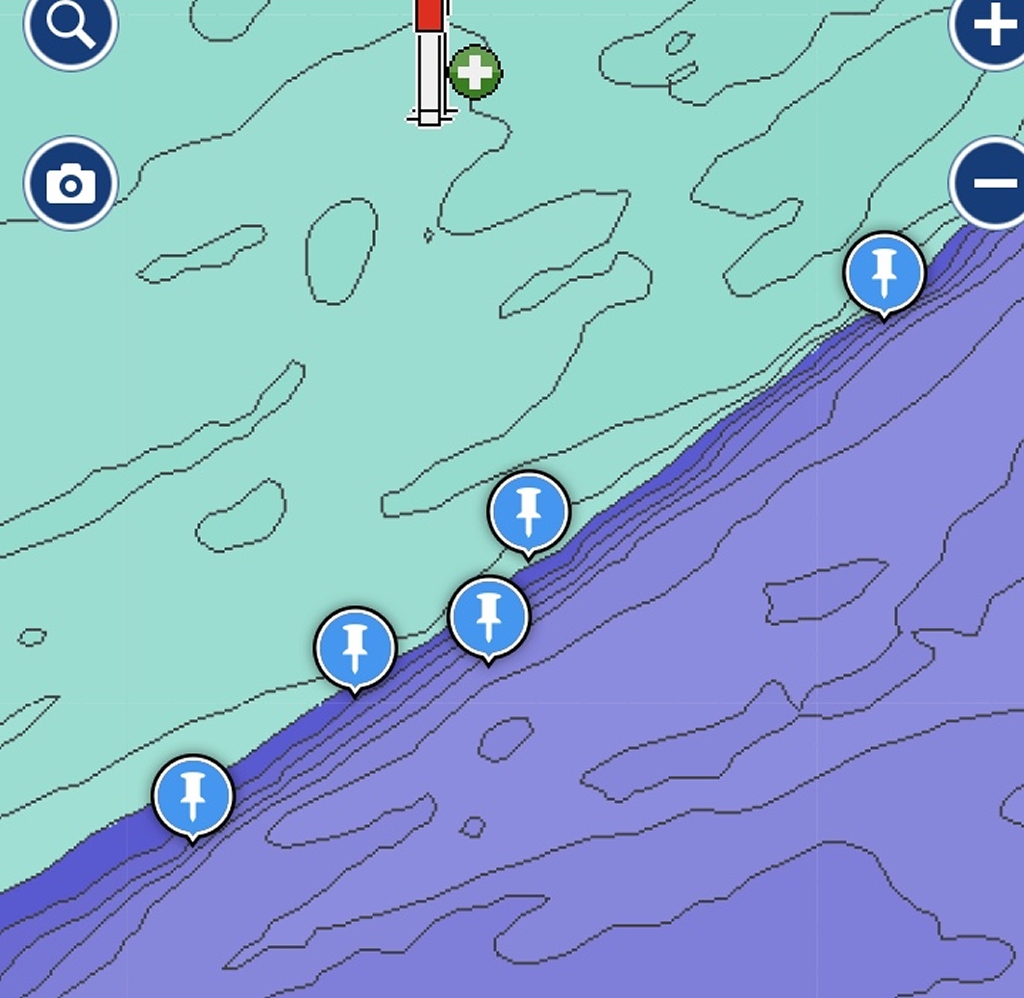
Task: Select the pin marker closest to the minus button
Action: pos(884,272)
